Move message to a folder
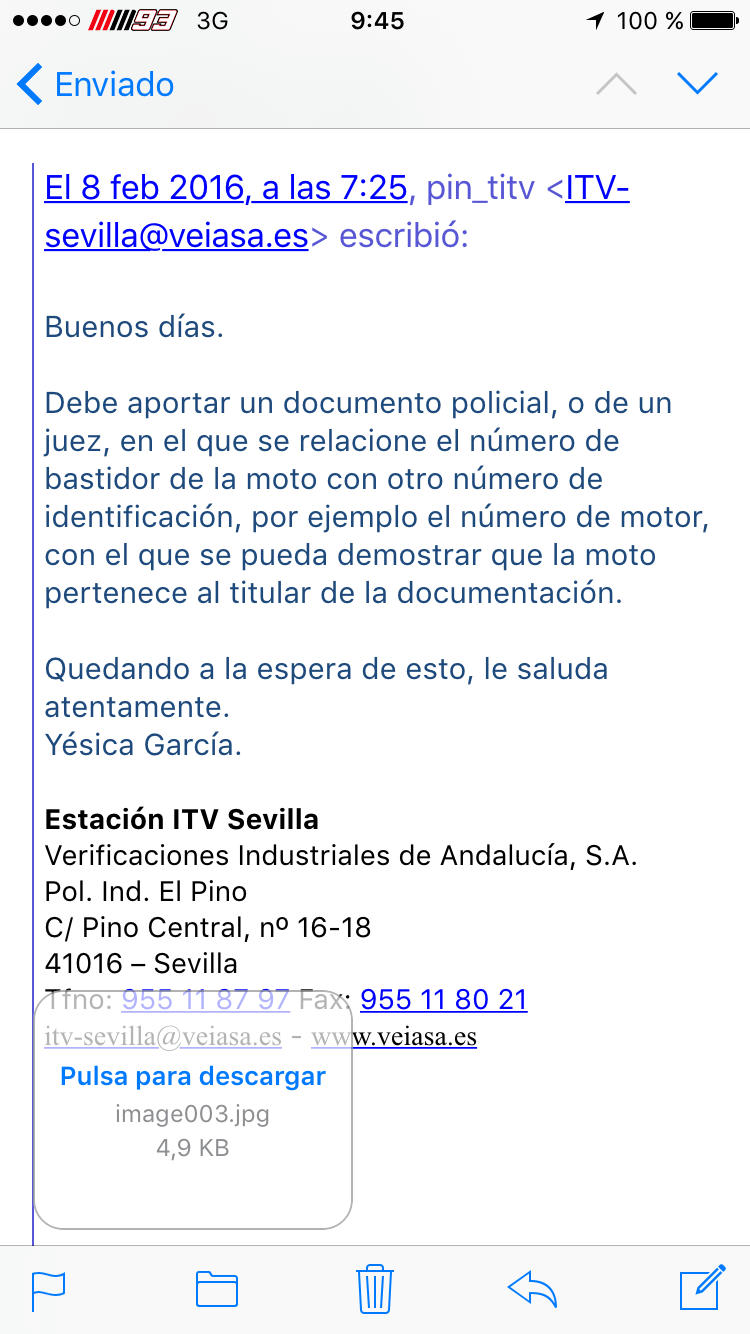750x1334 pixels. tap(216, 1289)
